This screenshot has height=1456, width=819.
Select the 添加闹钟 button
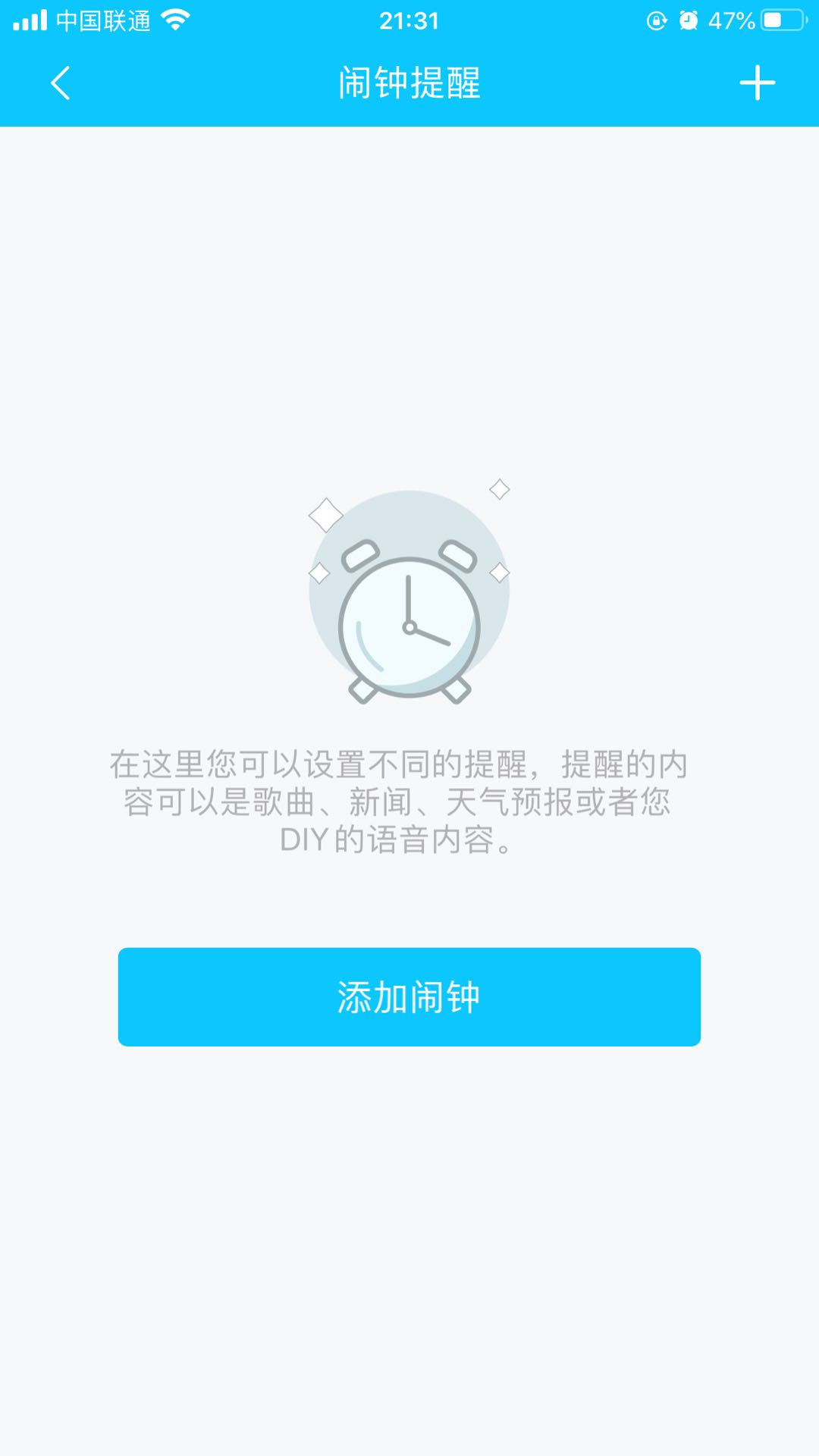point(409,996)
